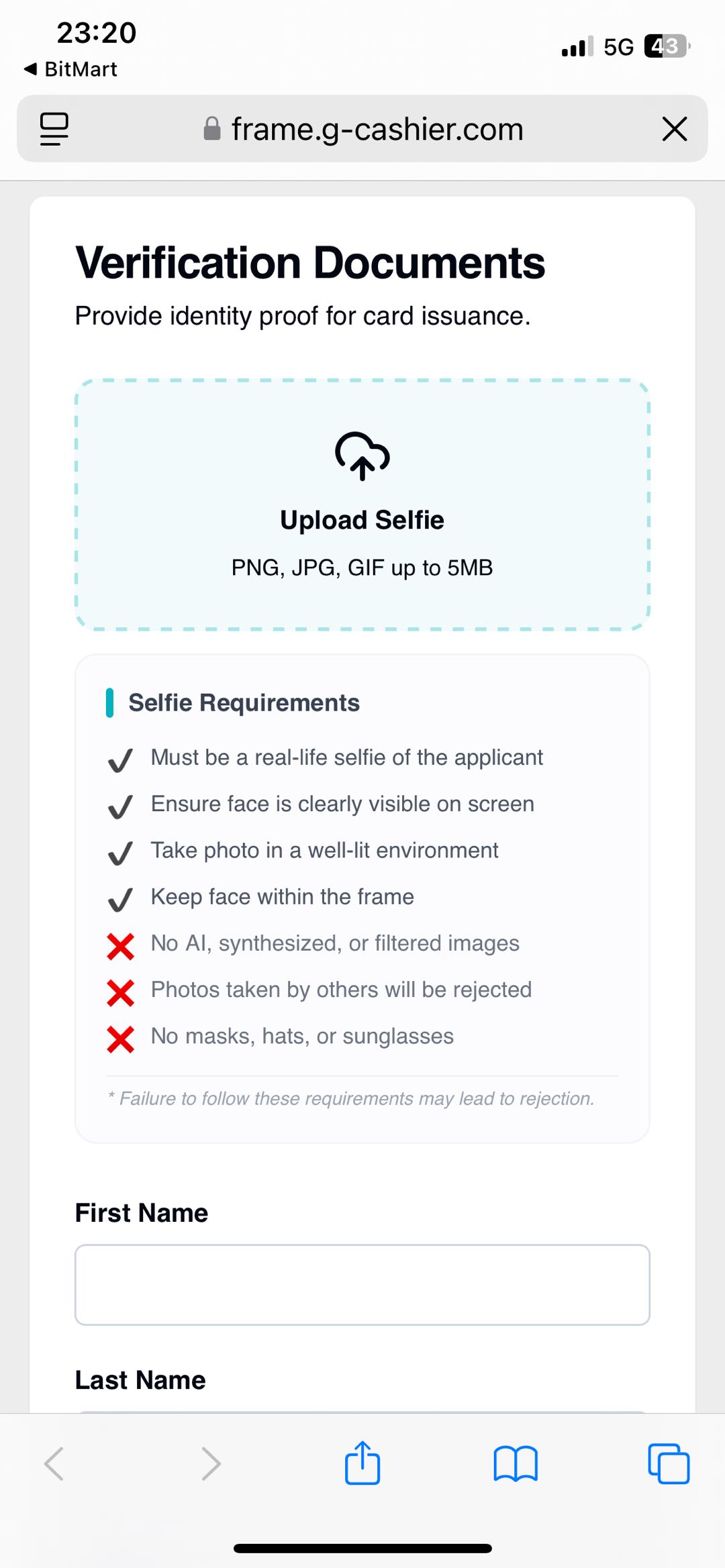The height and width of the screenshot is (1568, 725).
Task: Focus the First Name text field
Action: [362, 1285]
